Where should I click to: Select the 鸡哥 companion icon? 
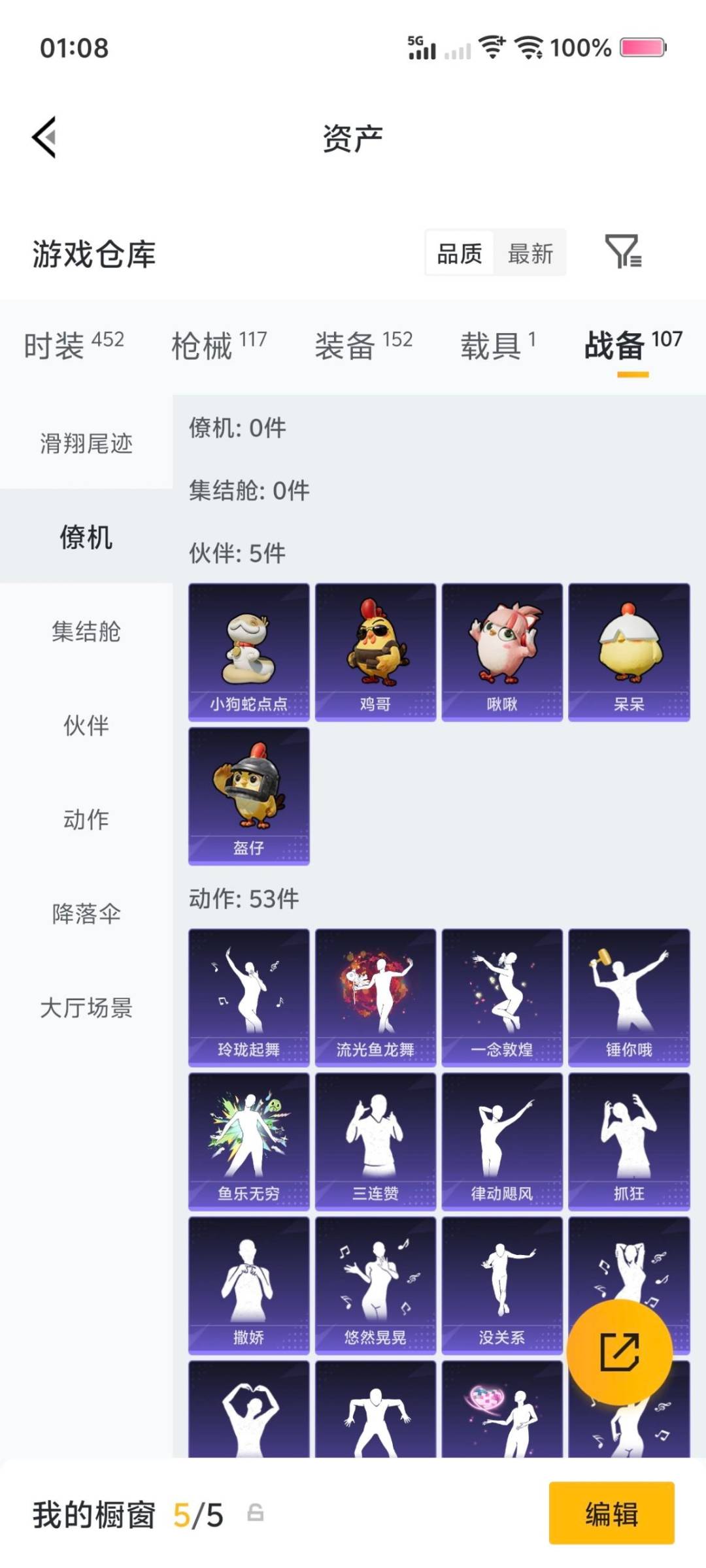[374, 650]
